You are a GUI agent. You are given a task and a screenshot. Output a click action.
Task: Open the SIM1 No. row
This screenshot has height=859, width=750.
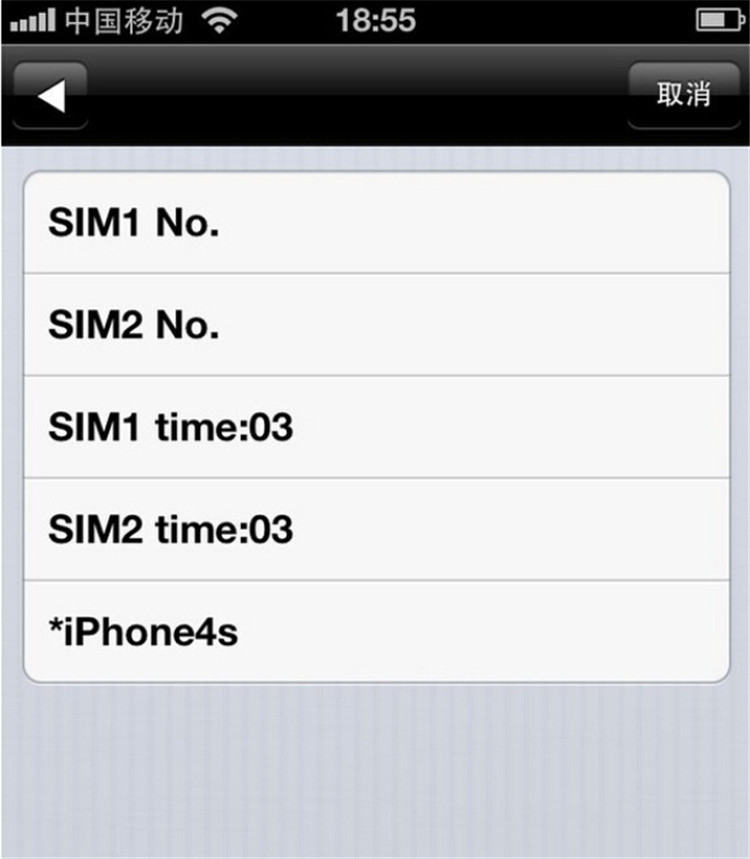point(376,223)
